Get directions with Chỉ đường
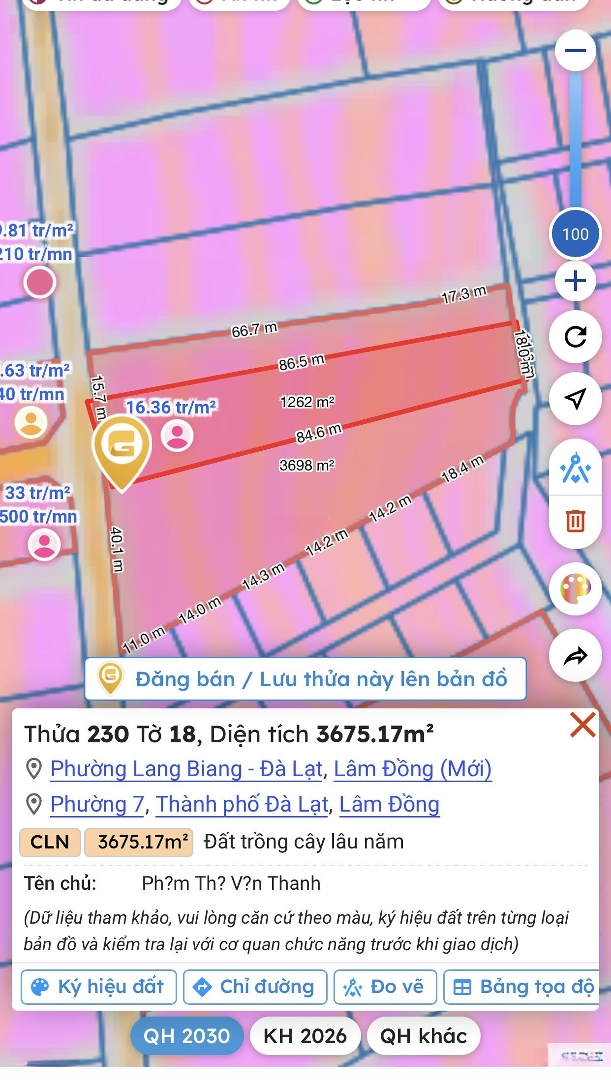This screenshot has width=611, height=1080. [255, 987]
